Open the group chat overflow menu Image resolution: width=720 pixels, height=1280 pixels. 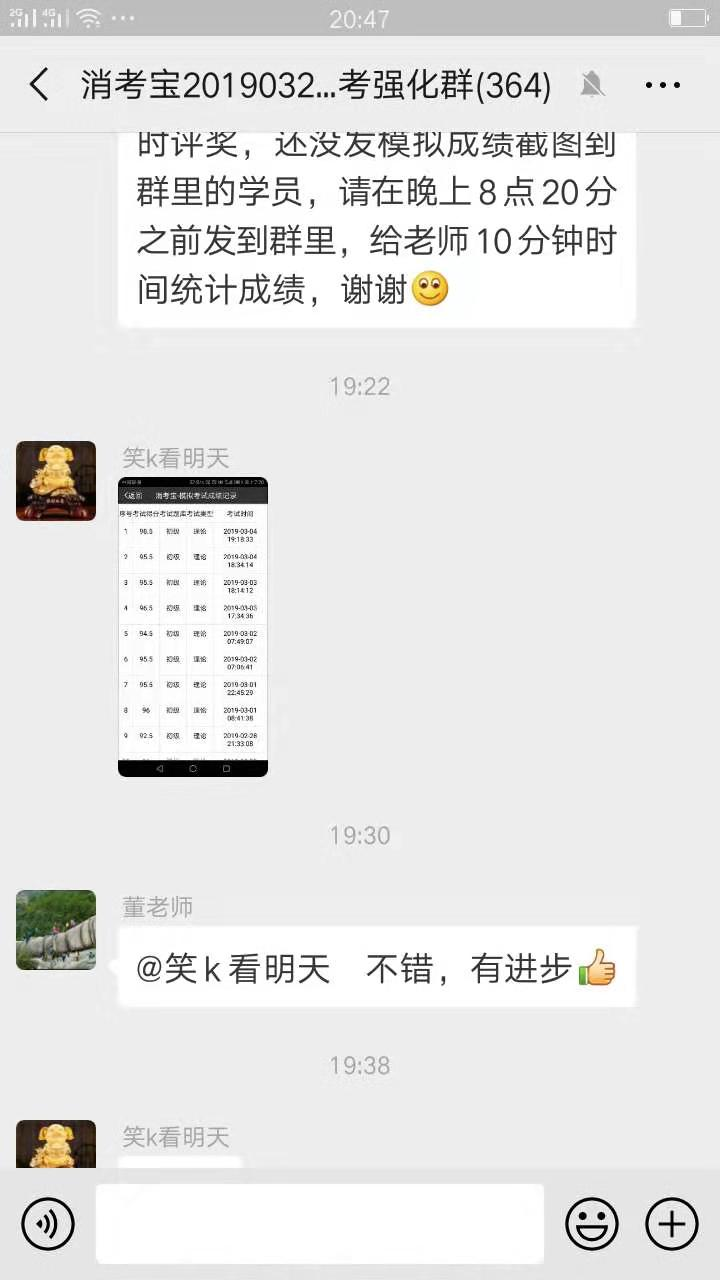pyautogui.click(x=663, y=86)
